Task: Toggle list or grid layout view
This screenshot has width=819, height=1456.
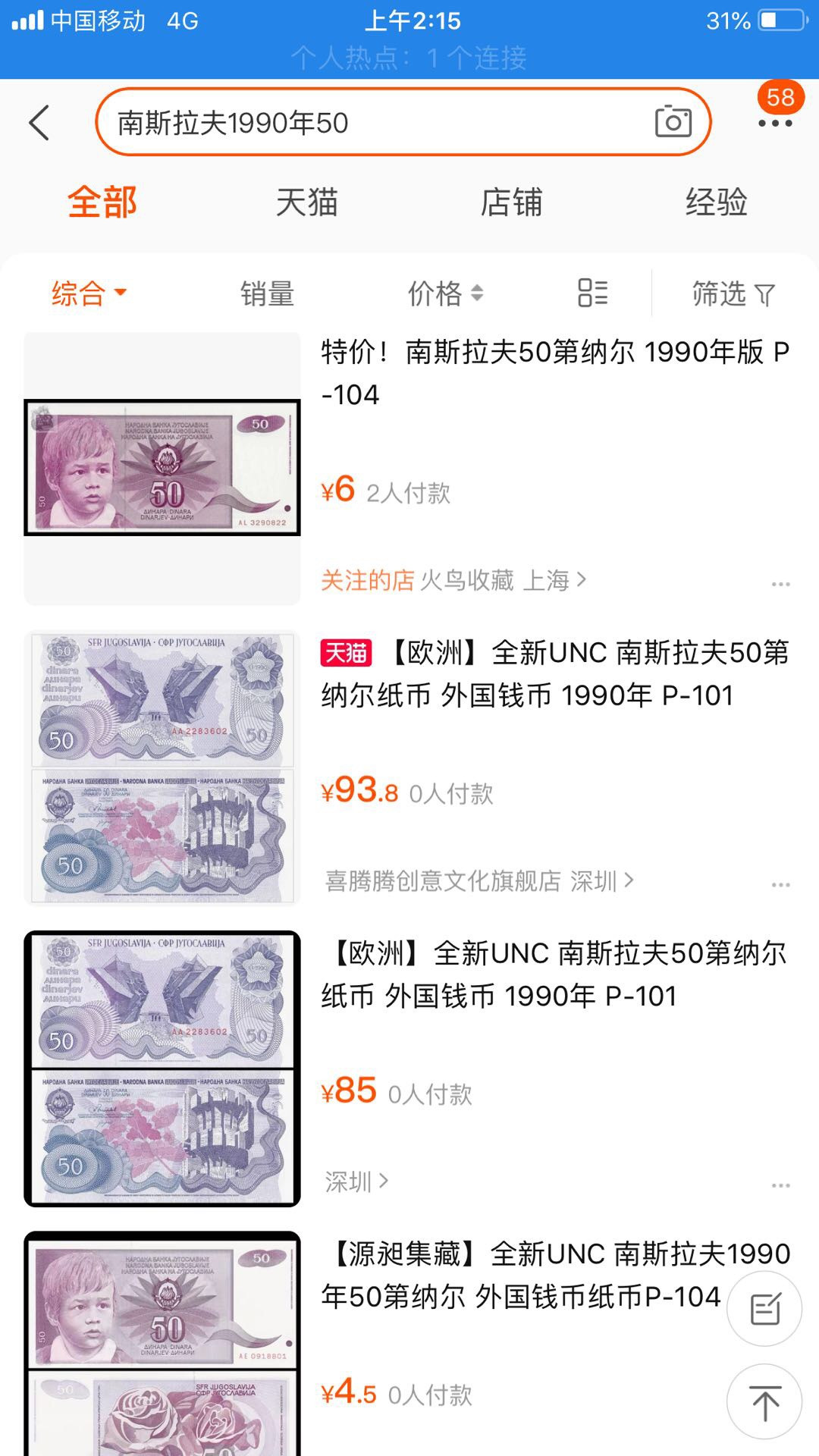Action: point(592,293)
